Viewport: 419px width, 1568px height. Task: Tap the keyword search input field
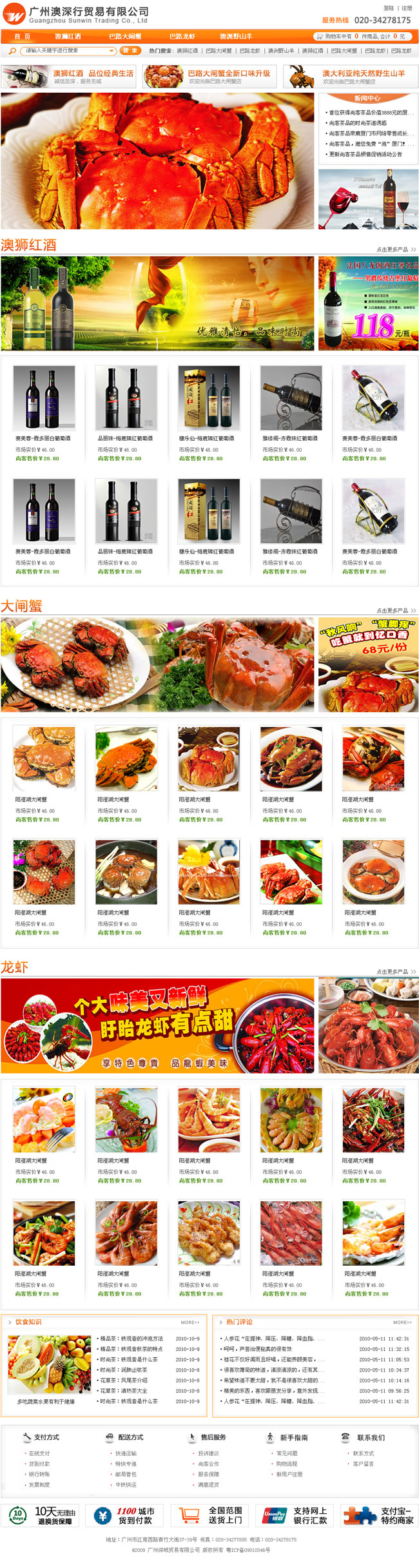[64, 50]
